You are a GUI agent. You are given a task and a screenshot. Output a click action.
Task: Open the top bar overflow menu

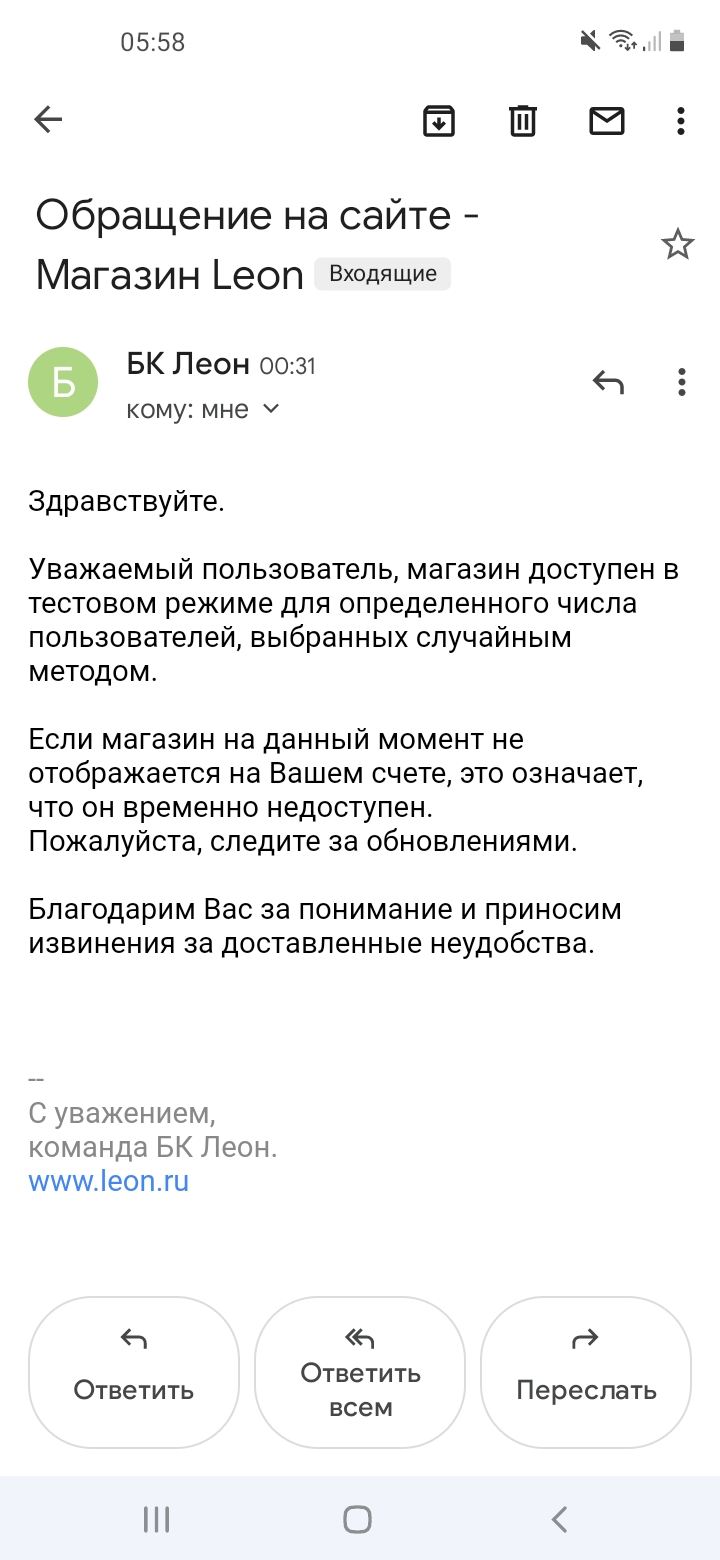pos(681,121)
